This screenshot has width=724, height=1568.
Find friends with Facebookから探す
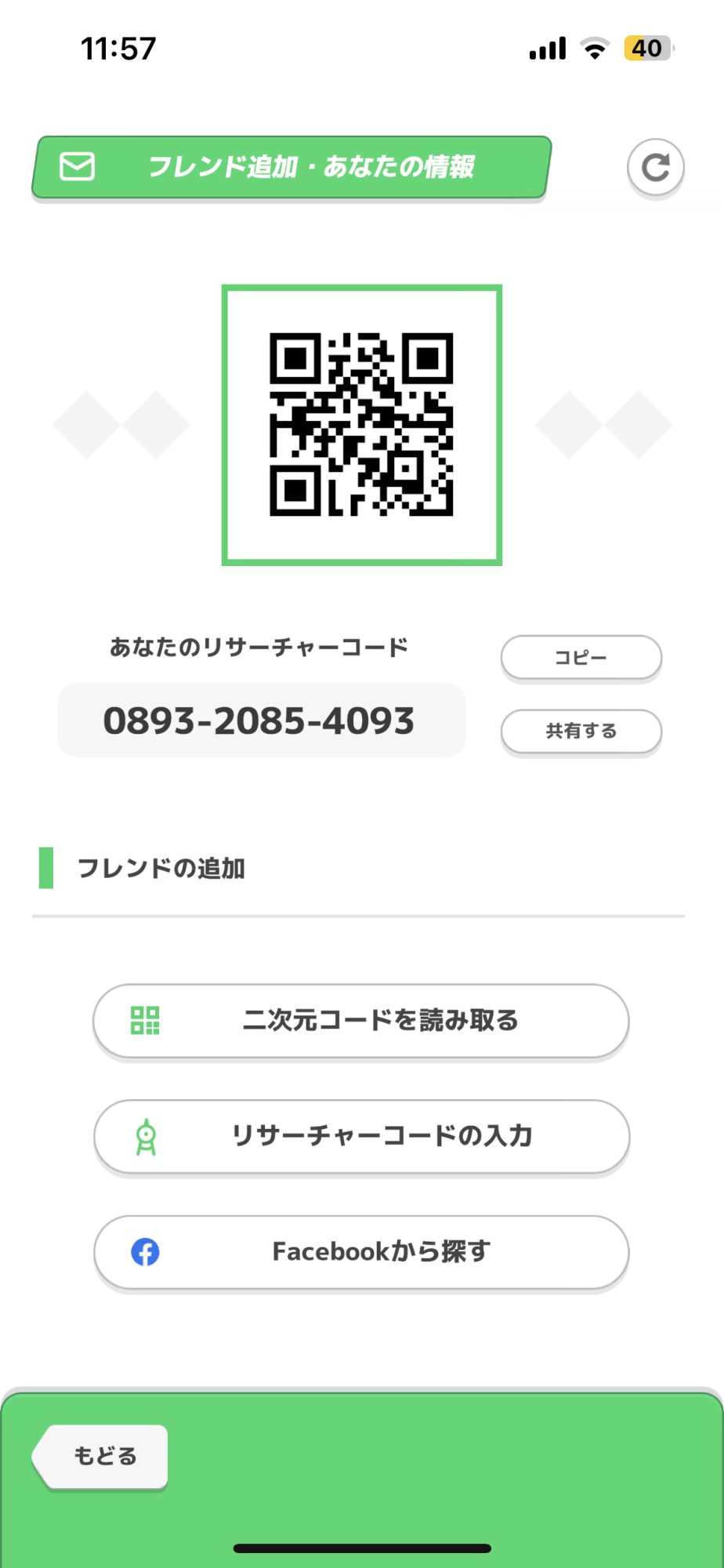coord(361,1251)
